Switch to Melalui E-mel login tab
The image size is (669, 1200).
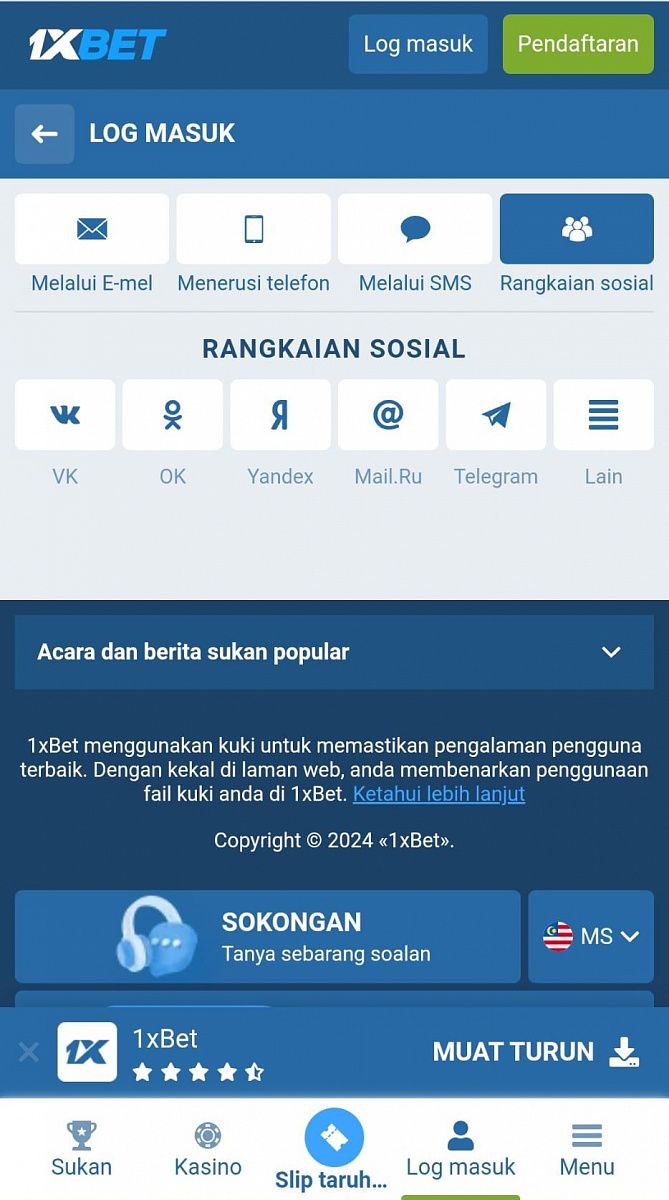click(x=92, y=230)
